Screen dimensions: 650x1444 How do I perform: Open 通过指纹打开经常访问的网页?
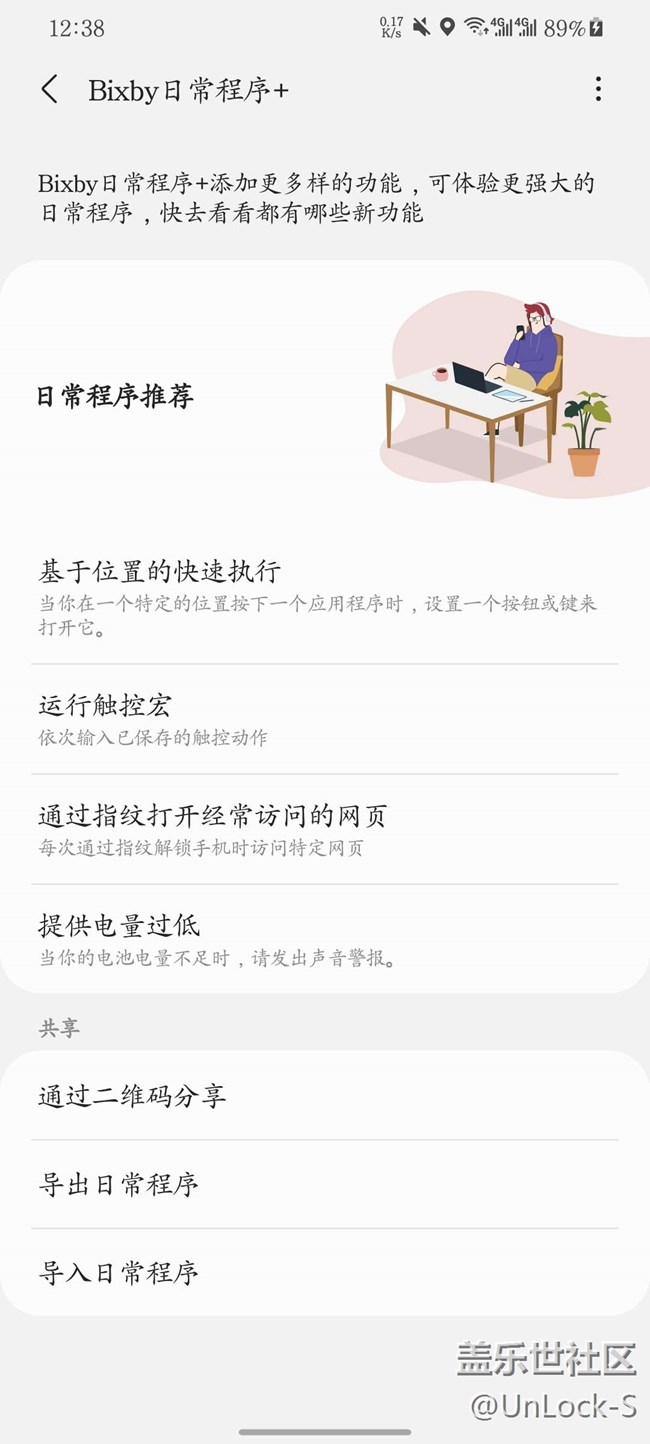coord(324,829)
